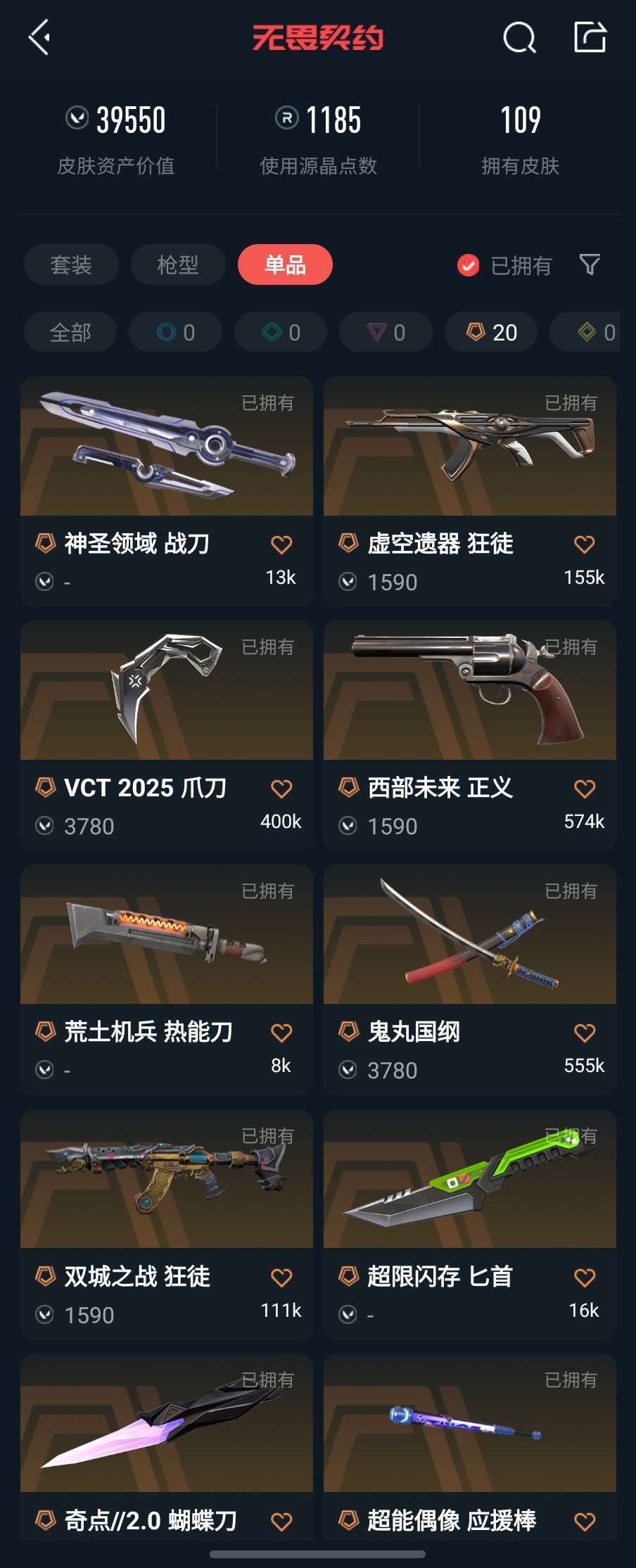
Task: Switch to the 套装 tab
Action: click(x=71, y=265)
